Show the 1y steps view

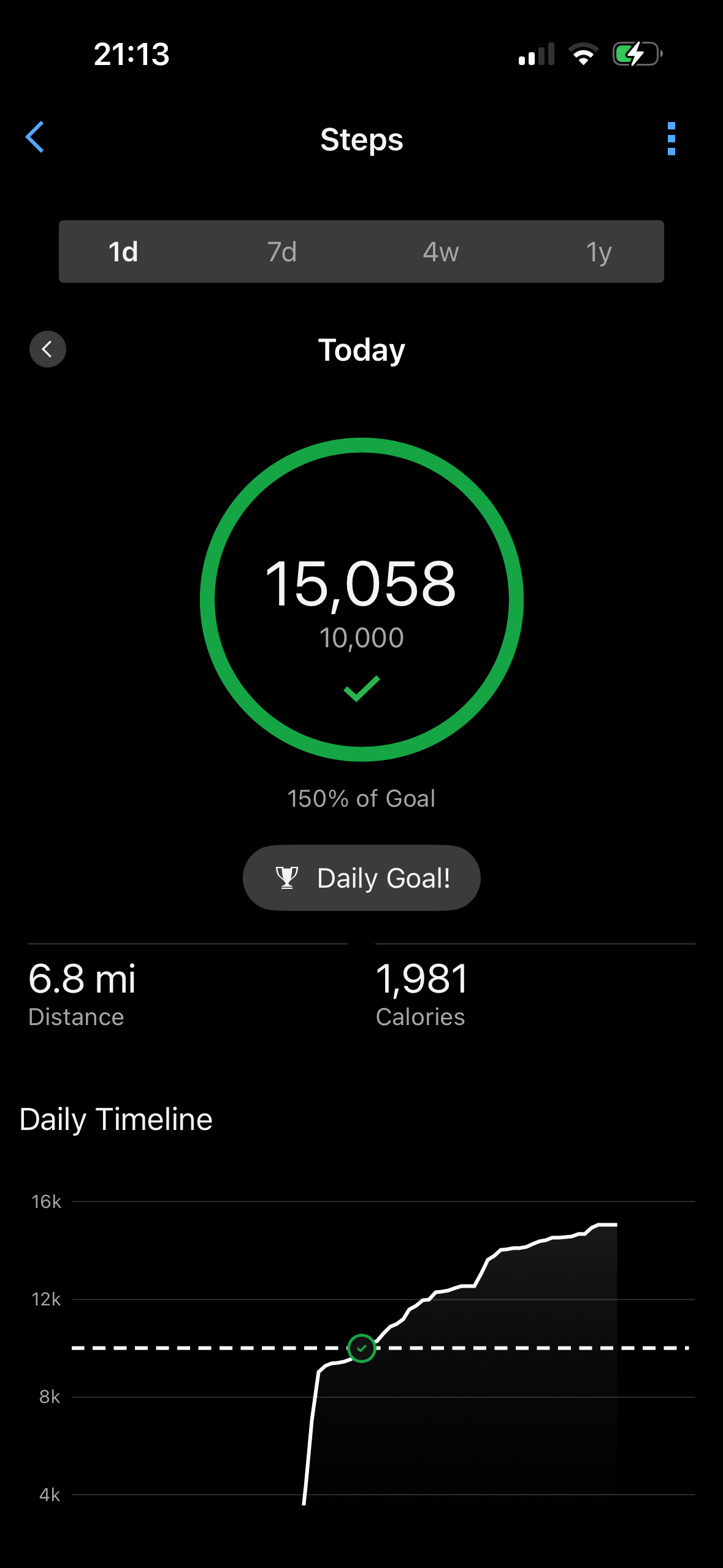tap(599, 252)
